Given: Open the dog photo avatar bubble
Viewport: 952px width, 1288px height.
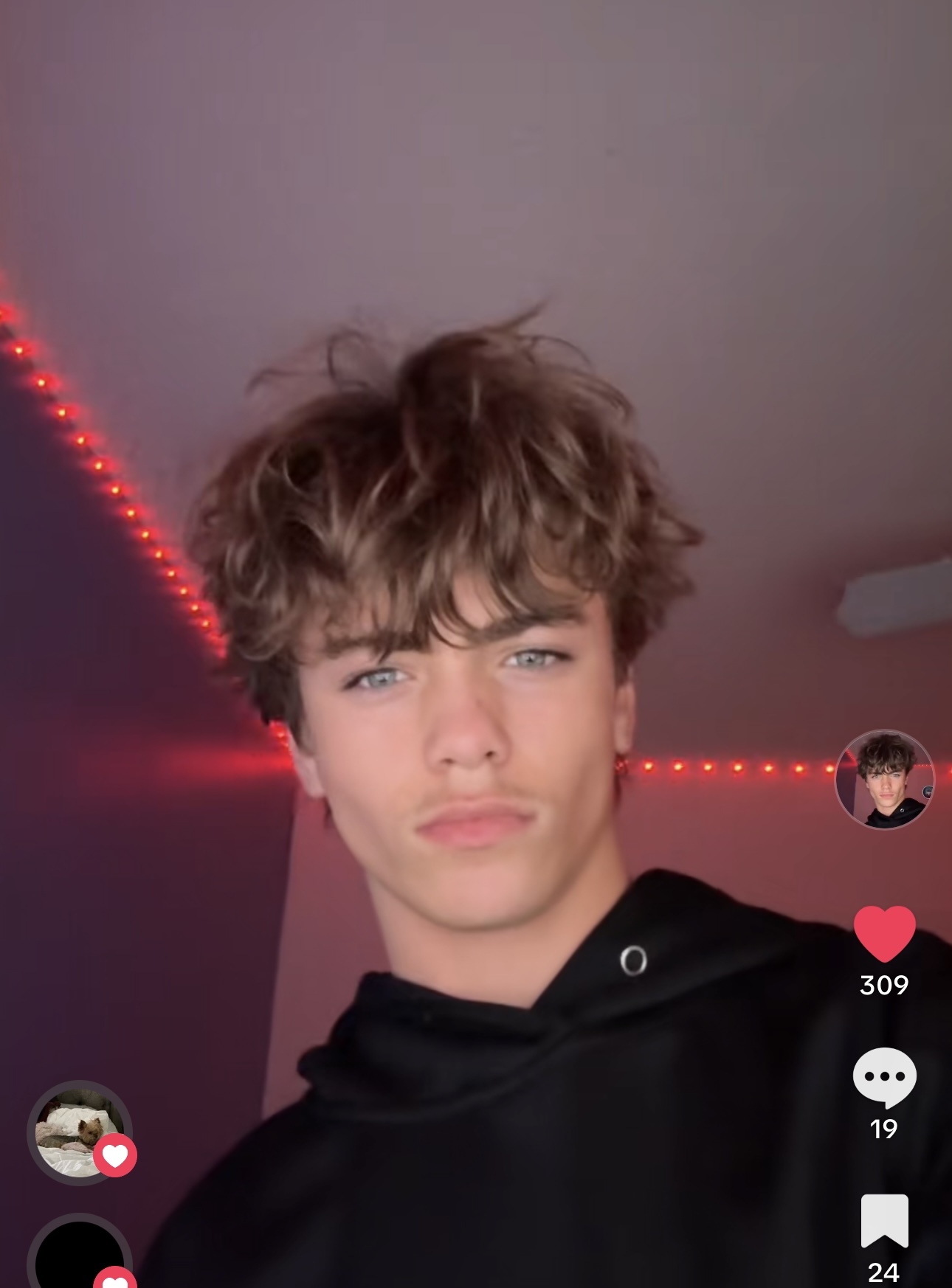Looking at the screenshot, I should click(x=80, y=1132).
